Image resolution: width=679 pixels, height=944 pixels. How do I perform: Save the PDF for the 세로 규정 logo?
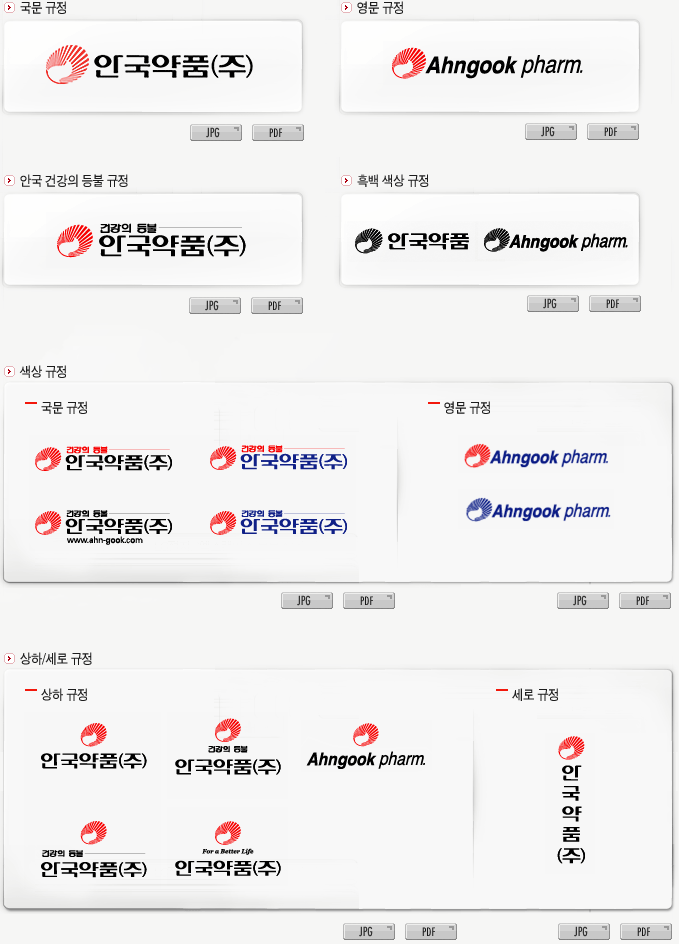click(646, 931)
